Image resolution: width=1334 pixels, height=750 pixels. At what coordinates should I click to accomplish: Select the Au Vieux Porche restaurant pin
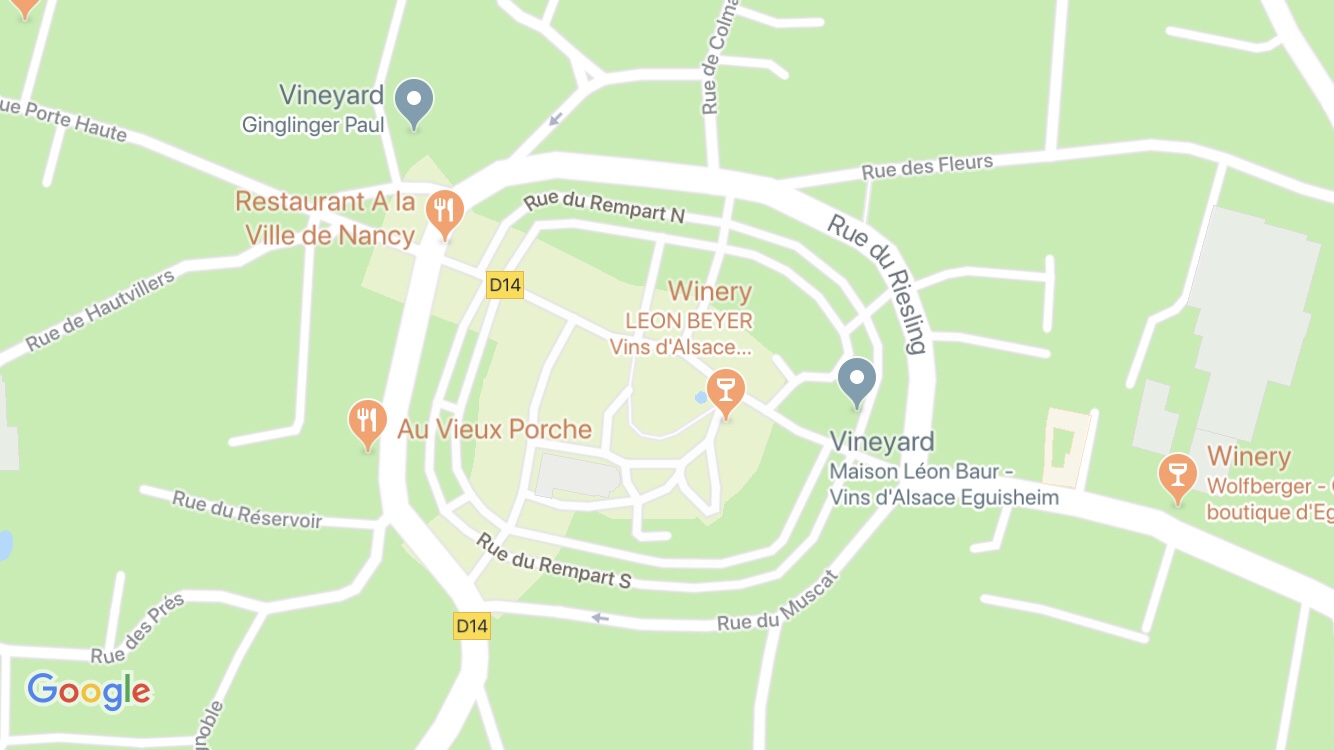(368, 421)
